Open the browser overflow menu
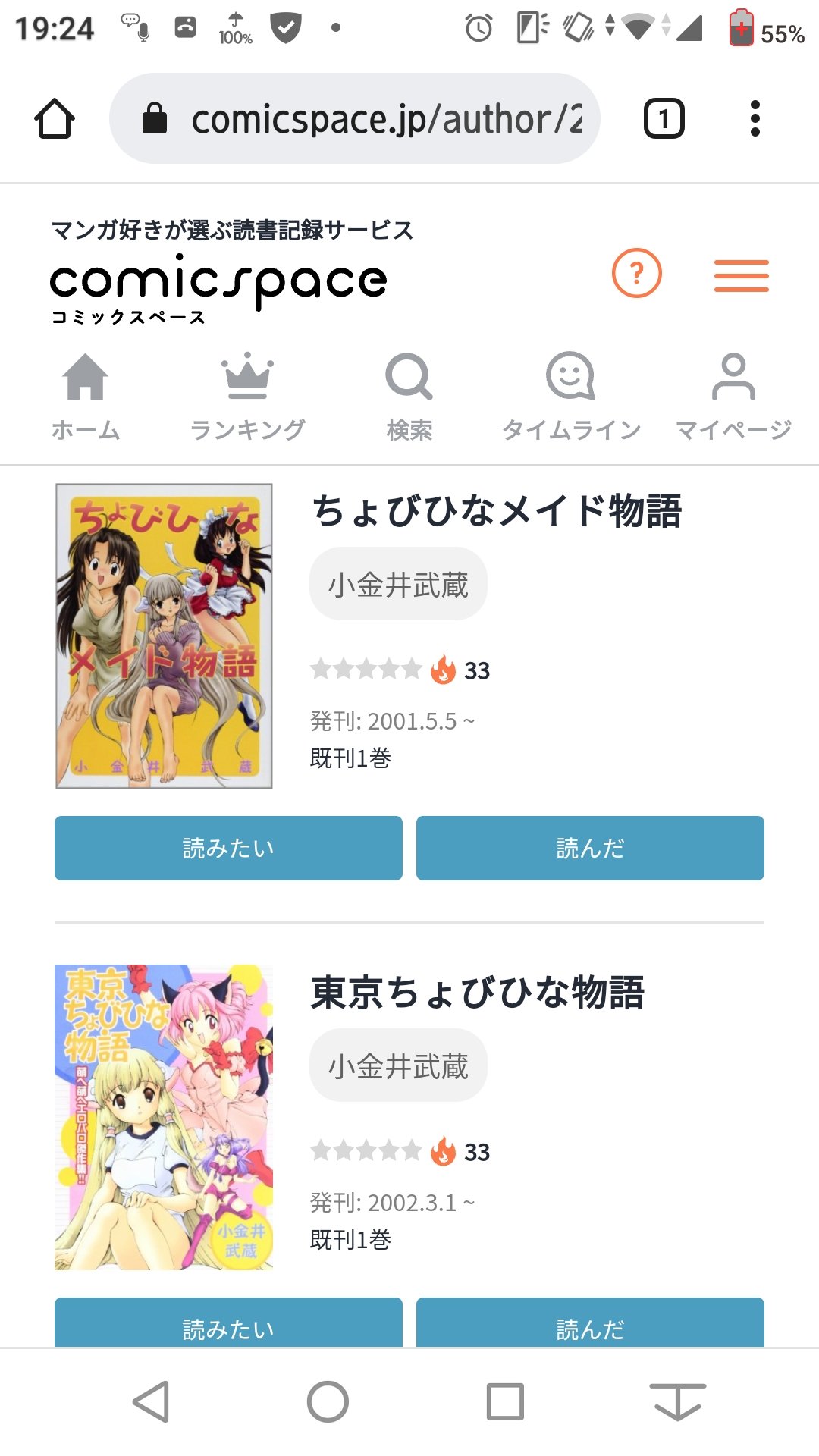The height and width of the screenshot is (1456, 819). pos(754,119)
